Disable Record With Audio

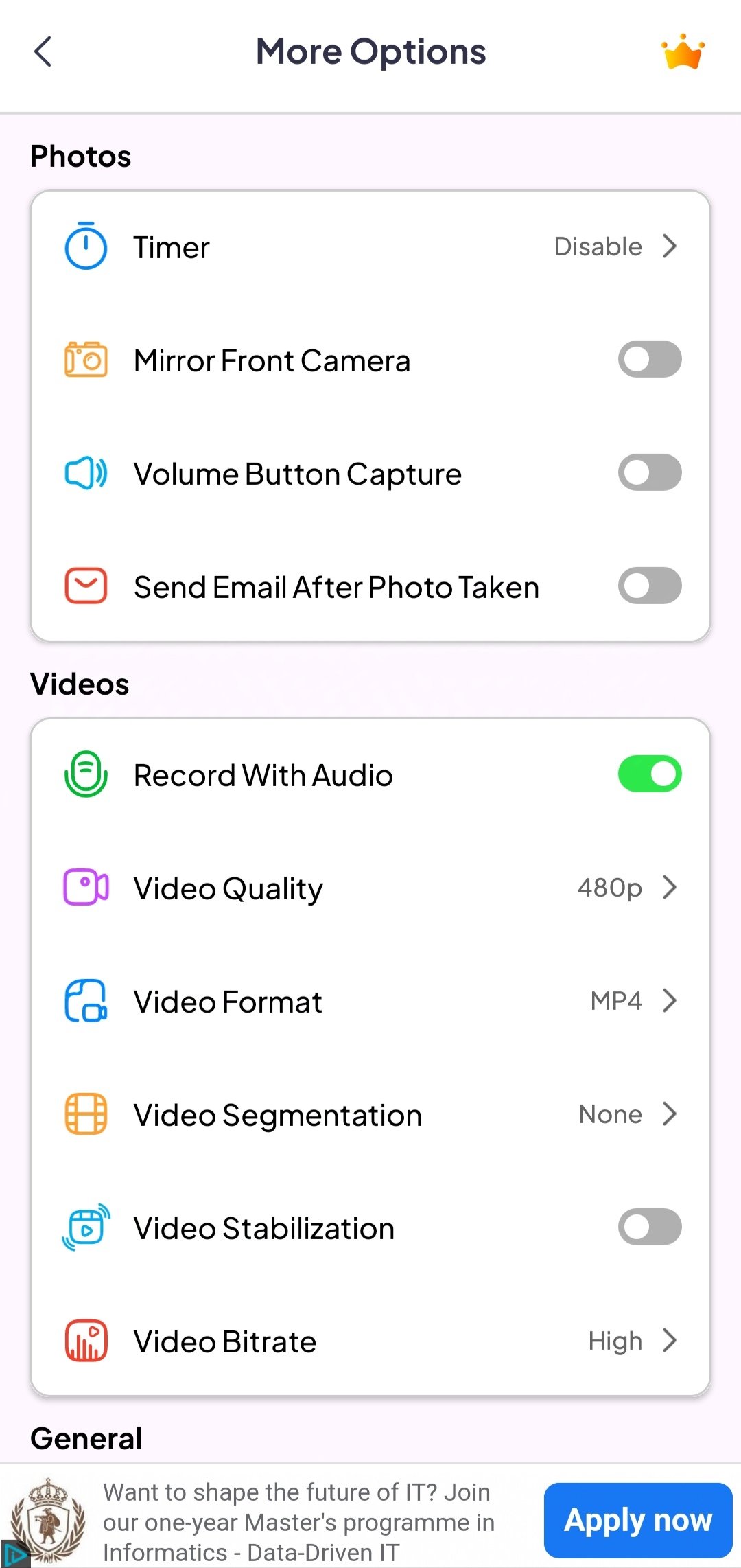[x=649, y=774]
